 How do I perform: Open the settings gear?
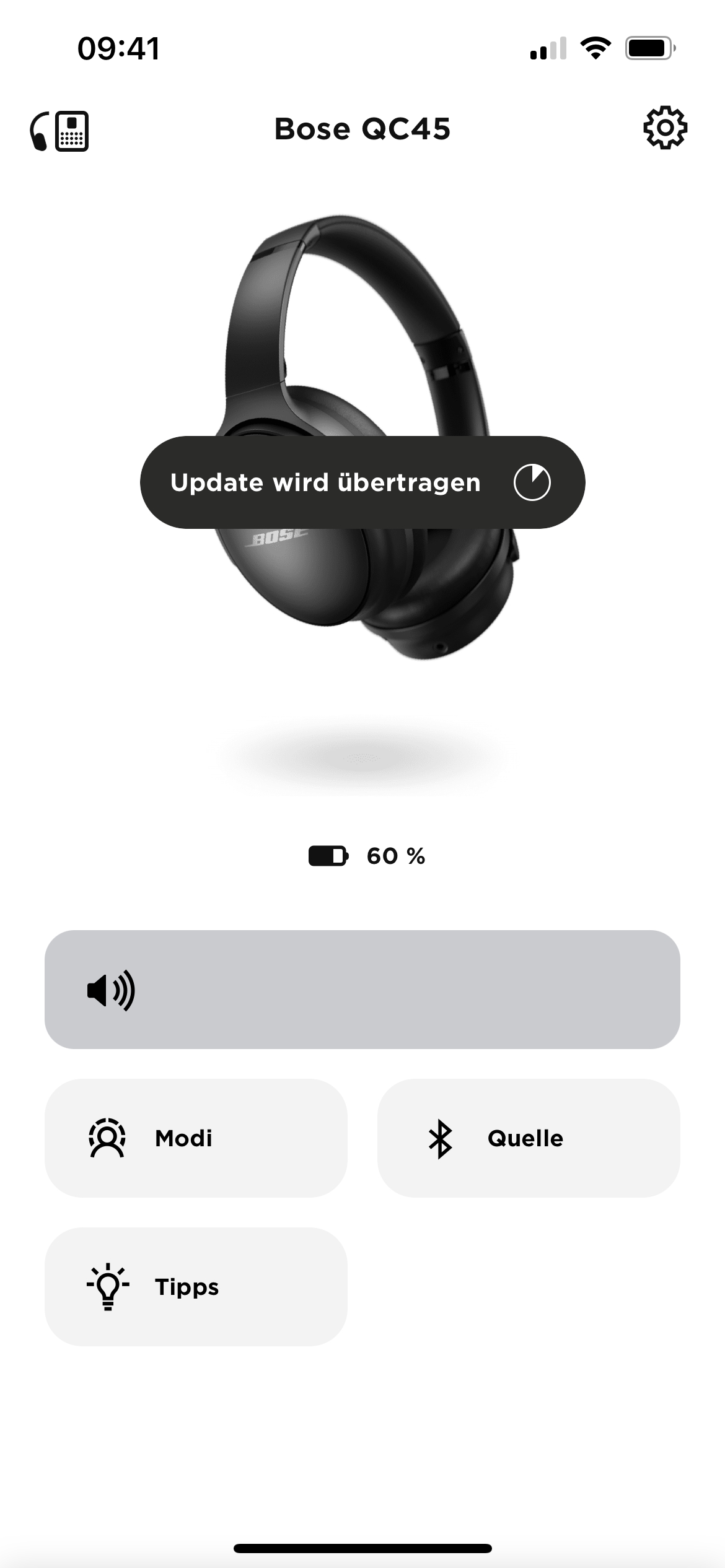[665, 128]
